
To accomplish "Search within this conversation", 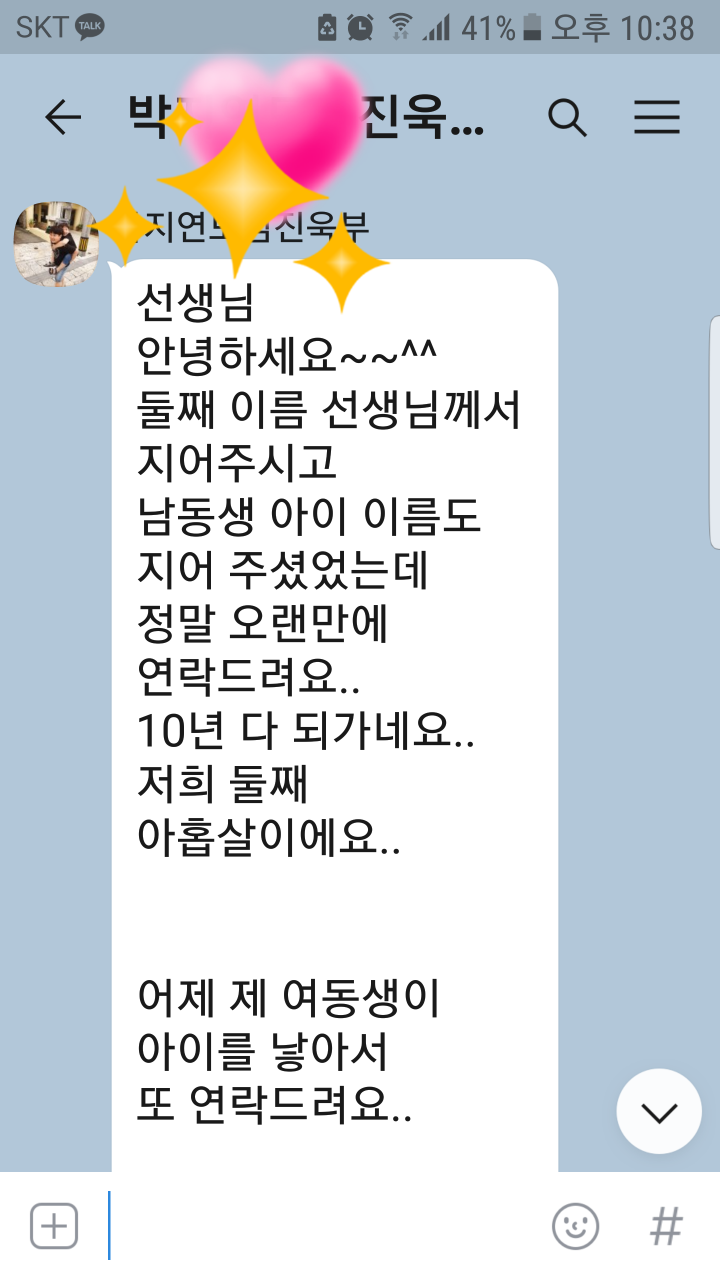I will tap(567, 118).
